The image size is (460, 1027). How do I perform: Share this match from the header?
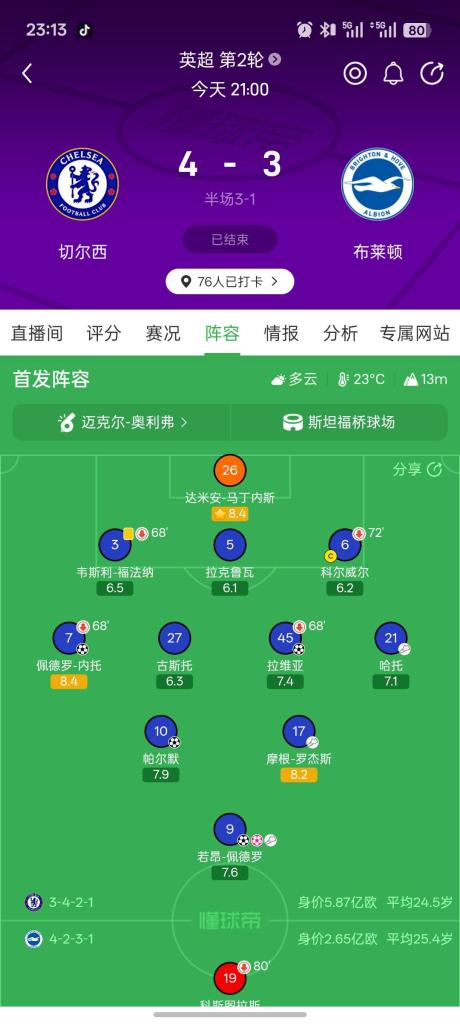point(432,73)
